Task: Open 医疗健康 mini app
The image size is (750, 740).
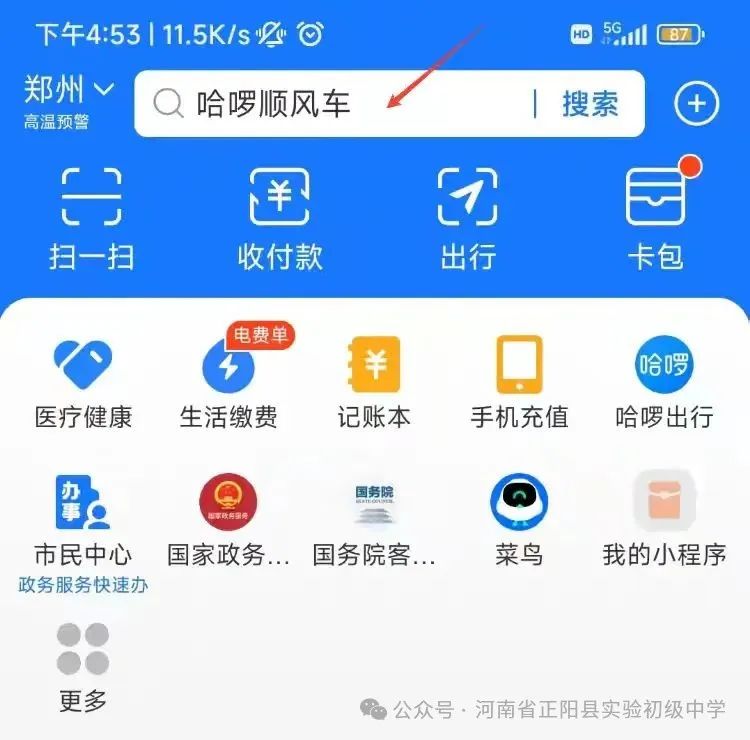Action: [83, 381]
